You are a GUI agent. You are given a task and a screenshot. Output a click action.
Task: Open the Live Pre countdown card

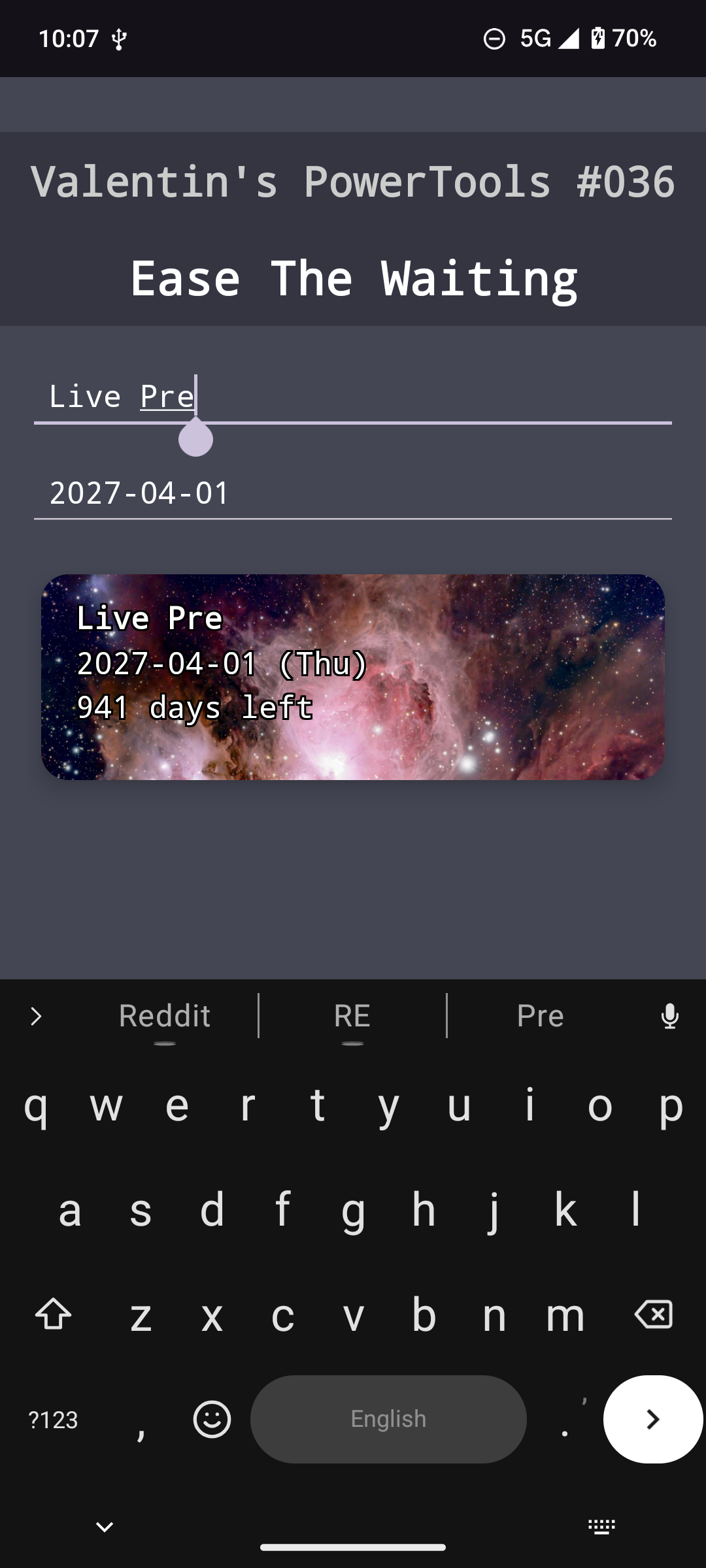353,677
